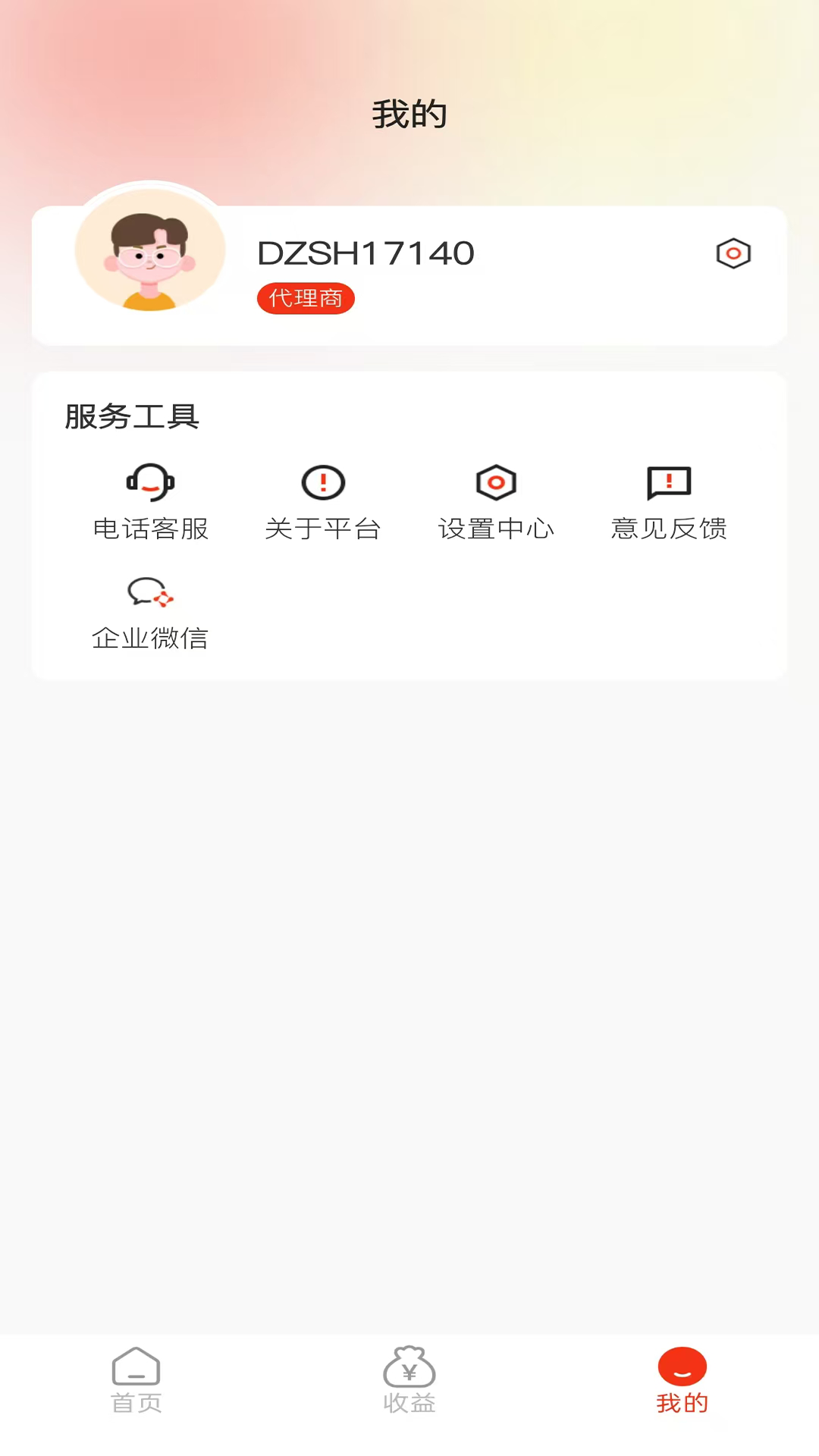Tap the 代理商 agent badge
Viewport: 819px width, 1456px height.
[306, 298]
